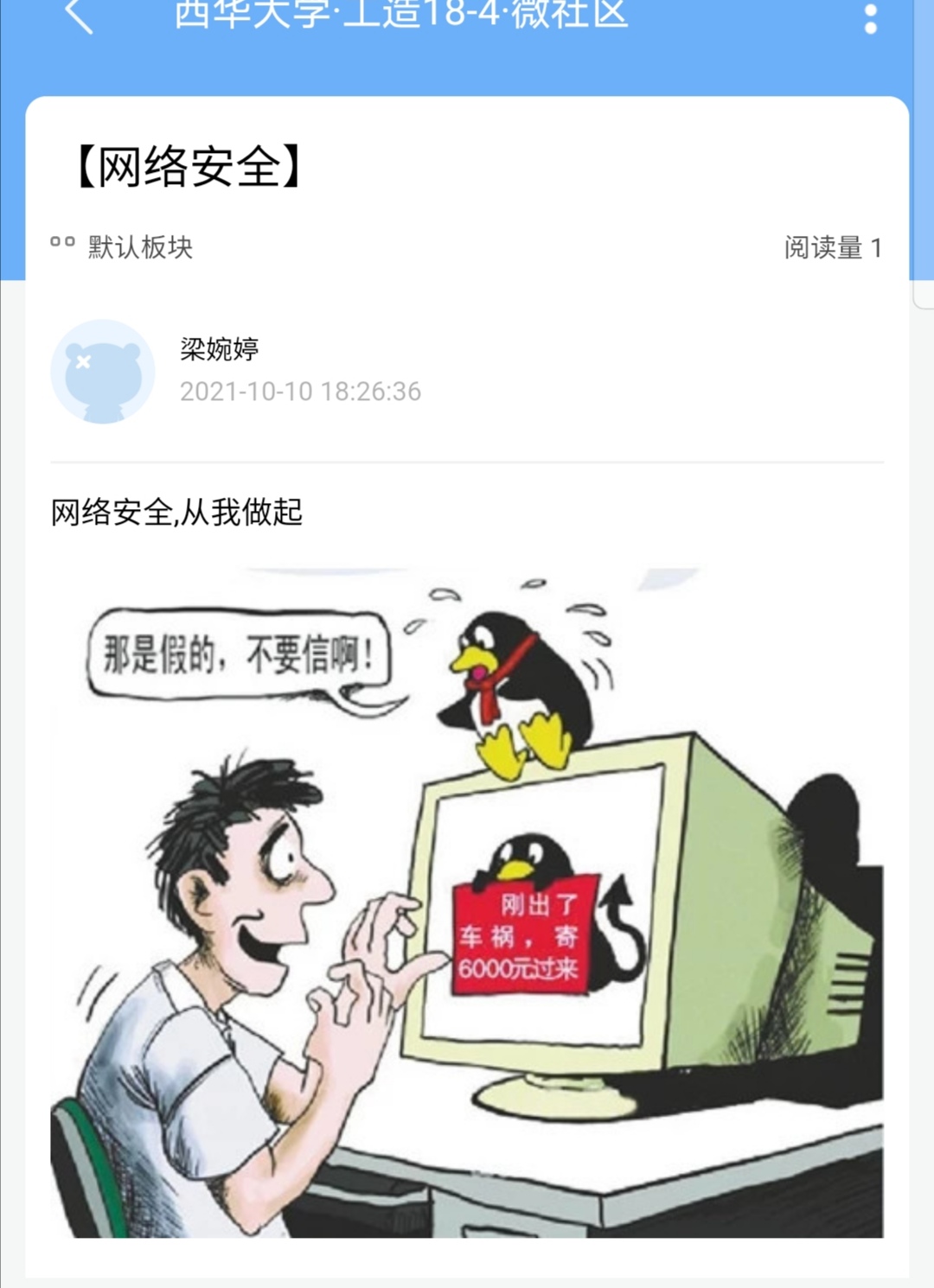The height and width of the screenshot is (1288, 934).
Task: Go back from the community post
Action: point(79,16)
